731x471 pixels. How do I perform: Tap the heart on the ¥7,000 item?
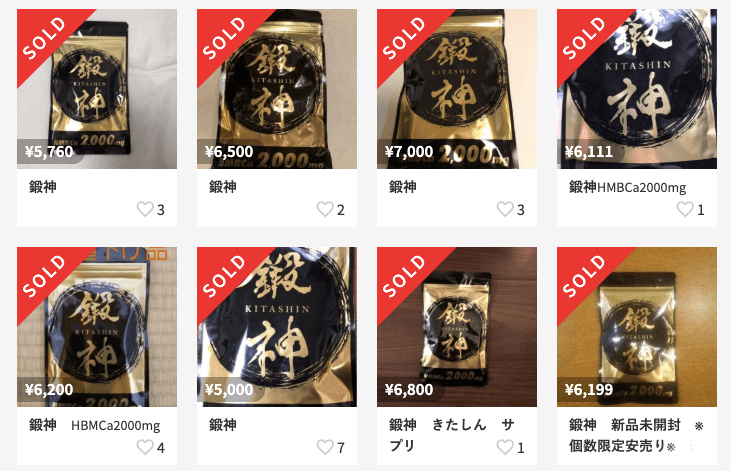point(505,209)
